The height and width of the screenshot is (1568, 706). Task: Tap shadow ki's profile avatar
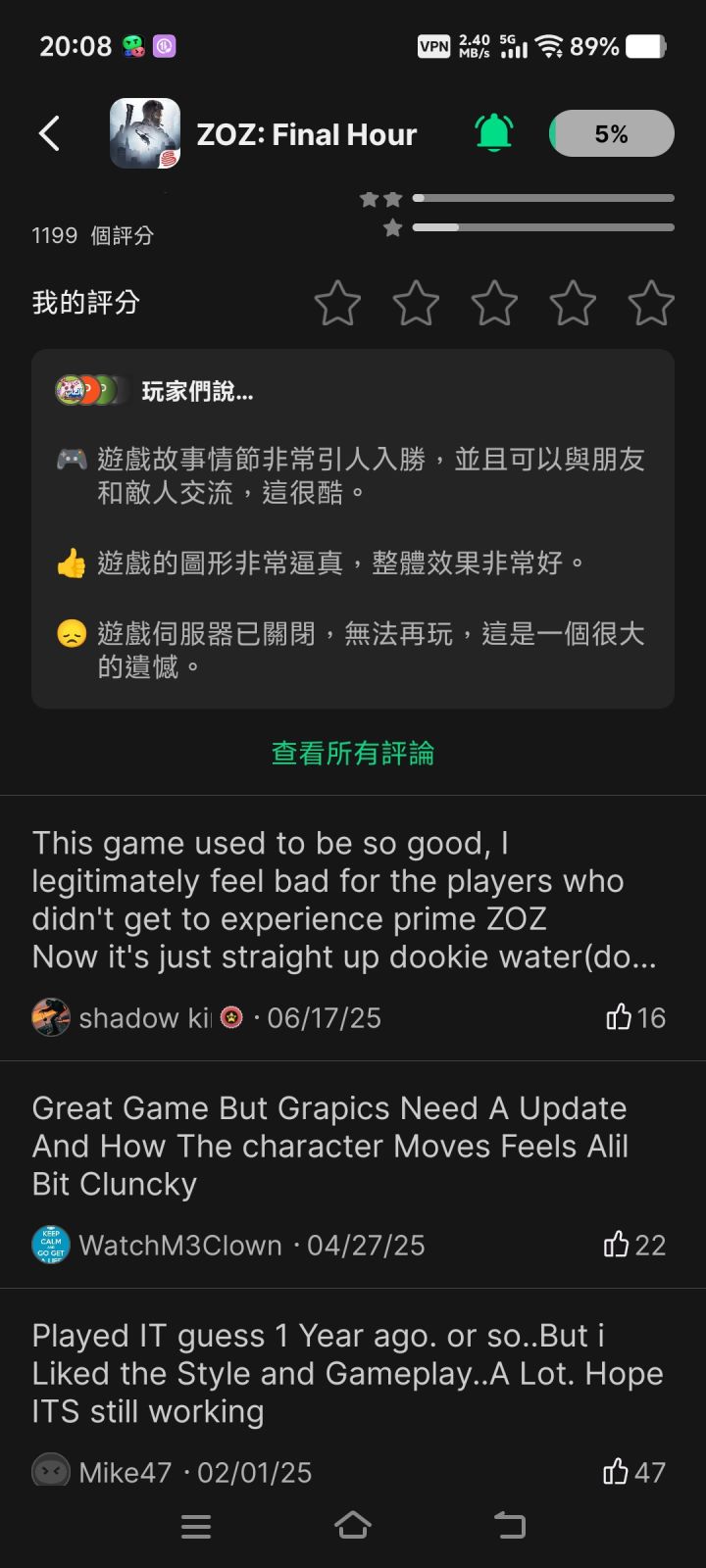point(50,1017)
